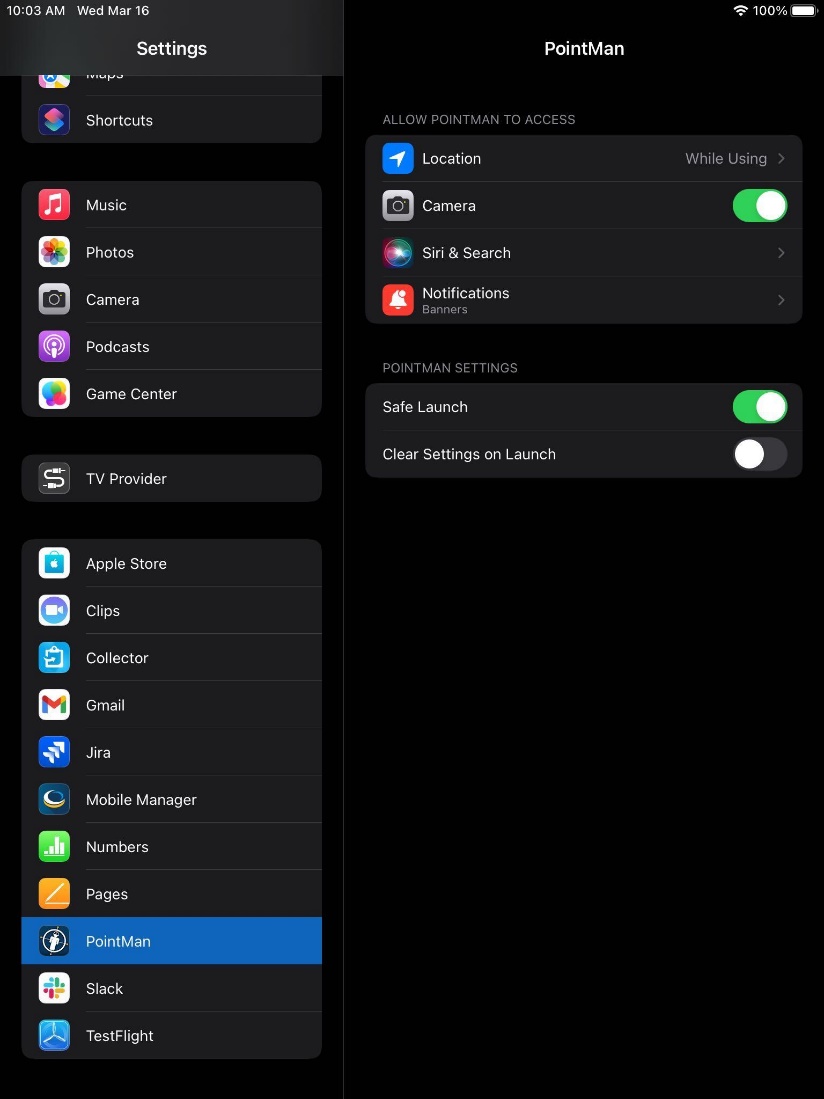
Task: Open Jira app settings
Action: click(171, 752)
